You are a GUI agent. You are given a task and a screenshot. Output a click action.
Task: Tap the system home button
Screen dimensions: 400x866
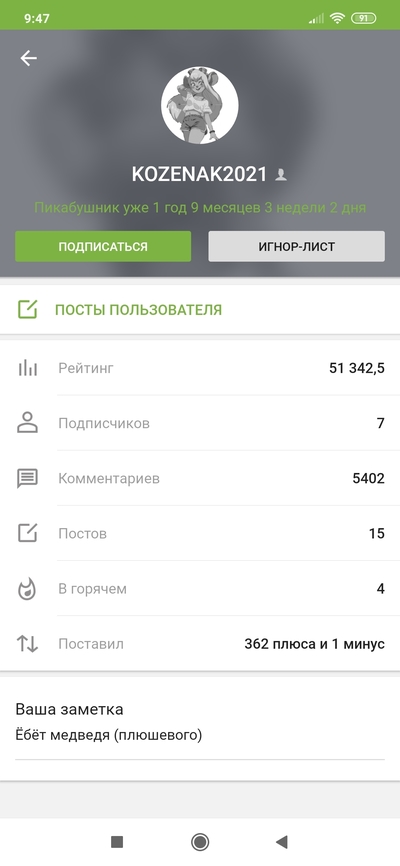click(199, 842)
